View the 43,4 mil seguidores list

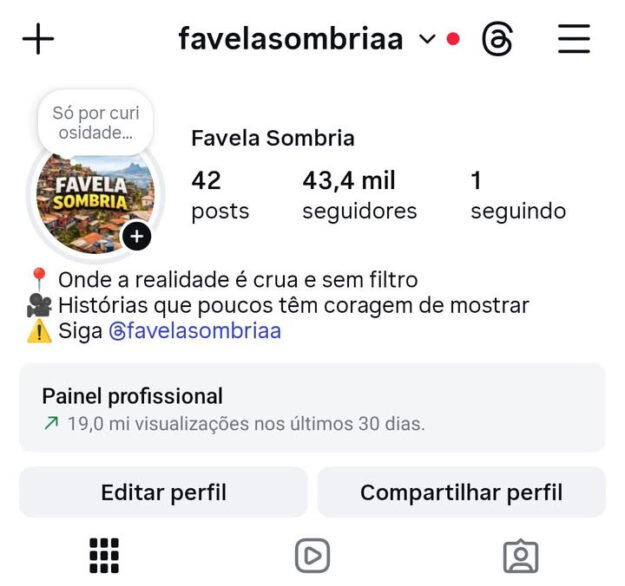point(359,195)
